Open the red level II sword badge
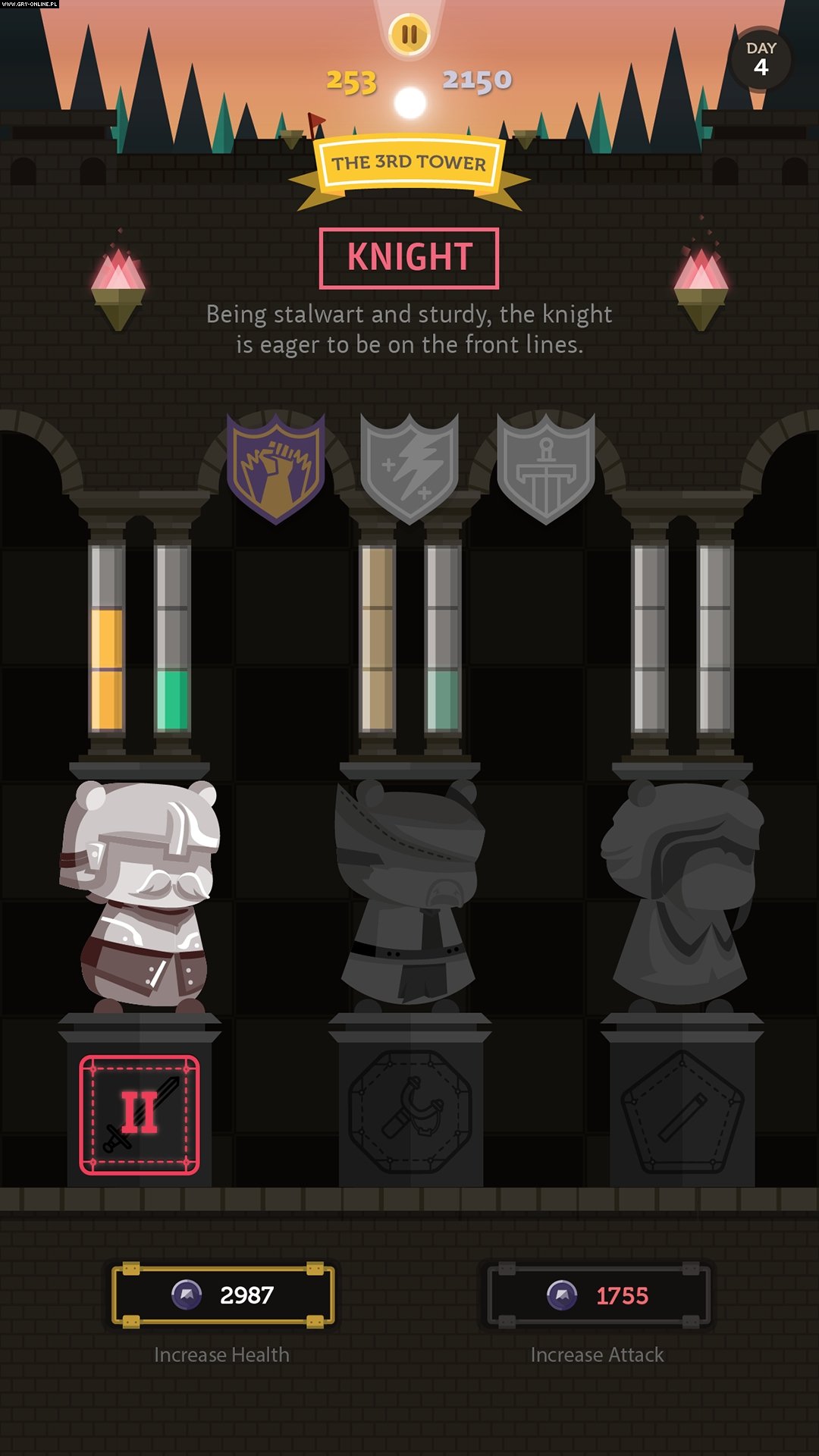 click(x=140, y=1115)
